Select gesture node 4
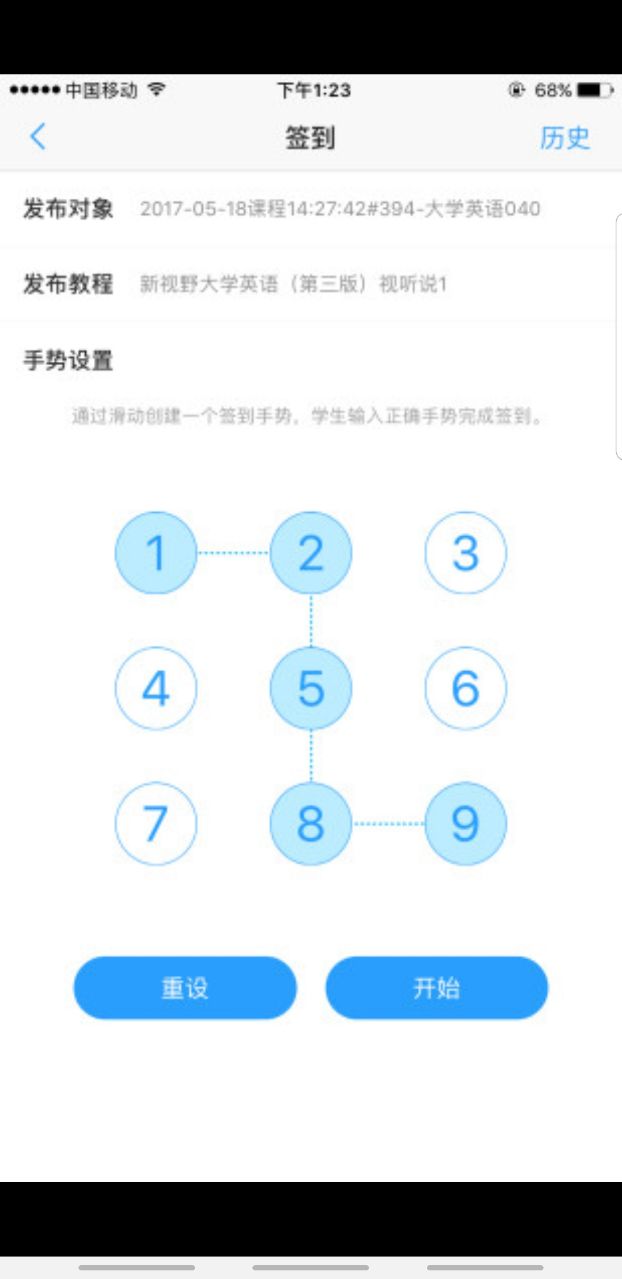Image resolution: width=622 pixels, height=1279 pixels. coord(156,688)
